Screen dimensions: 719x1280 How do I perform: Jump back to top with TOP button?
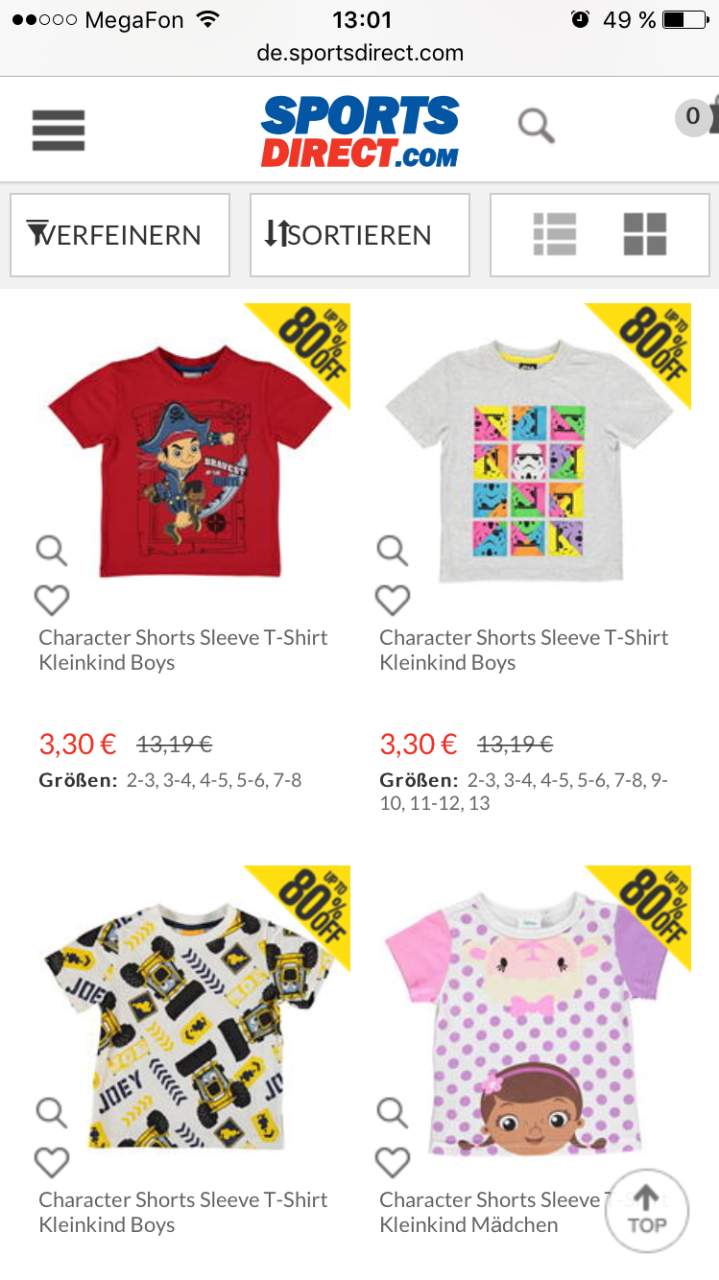coord(647,1211)
